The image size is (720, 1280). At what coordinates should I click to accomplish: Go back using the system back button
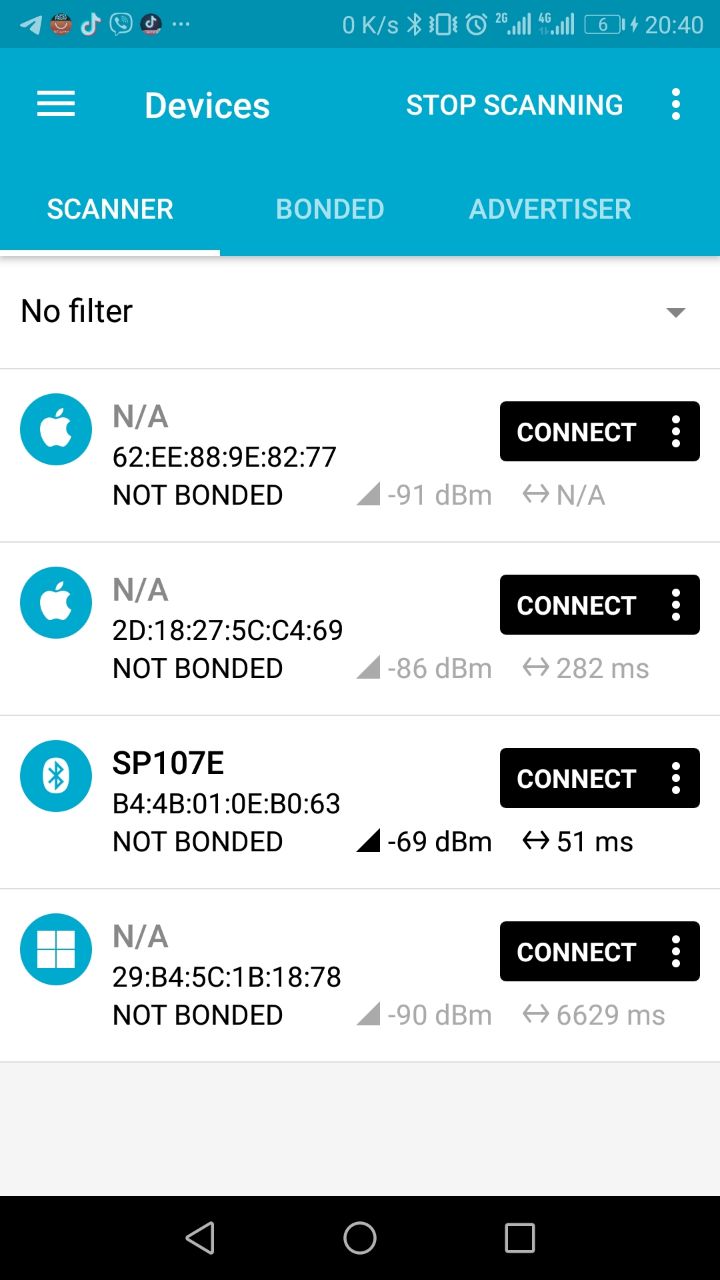pos(200,1238)
